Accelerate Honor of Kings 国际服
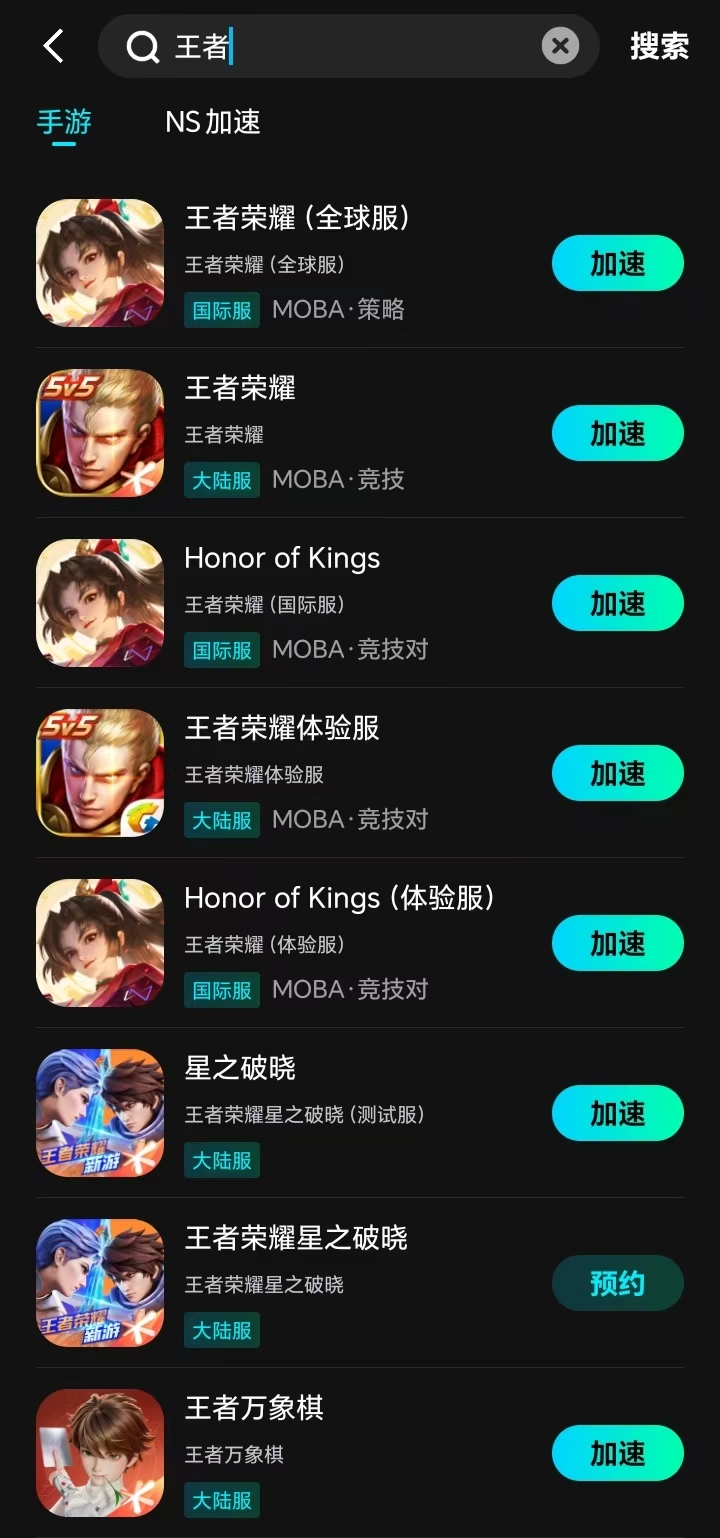Image resolution: width=720 pixels, height=1538 pixels. [618, 603]
